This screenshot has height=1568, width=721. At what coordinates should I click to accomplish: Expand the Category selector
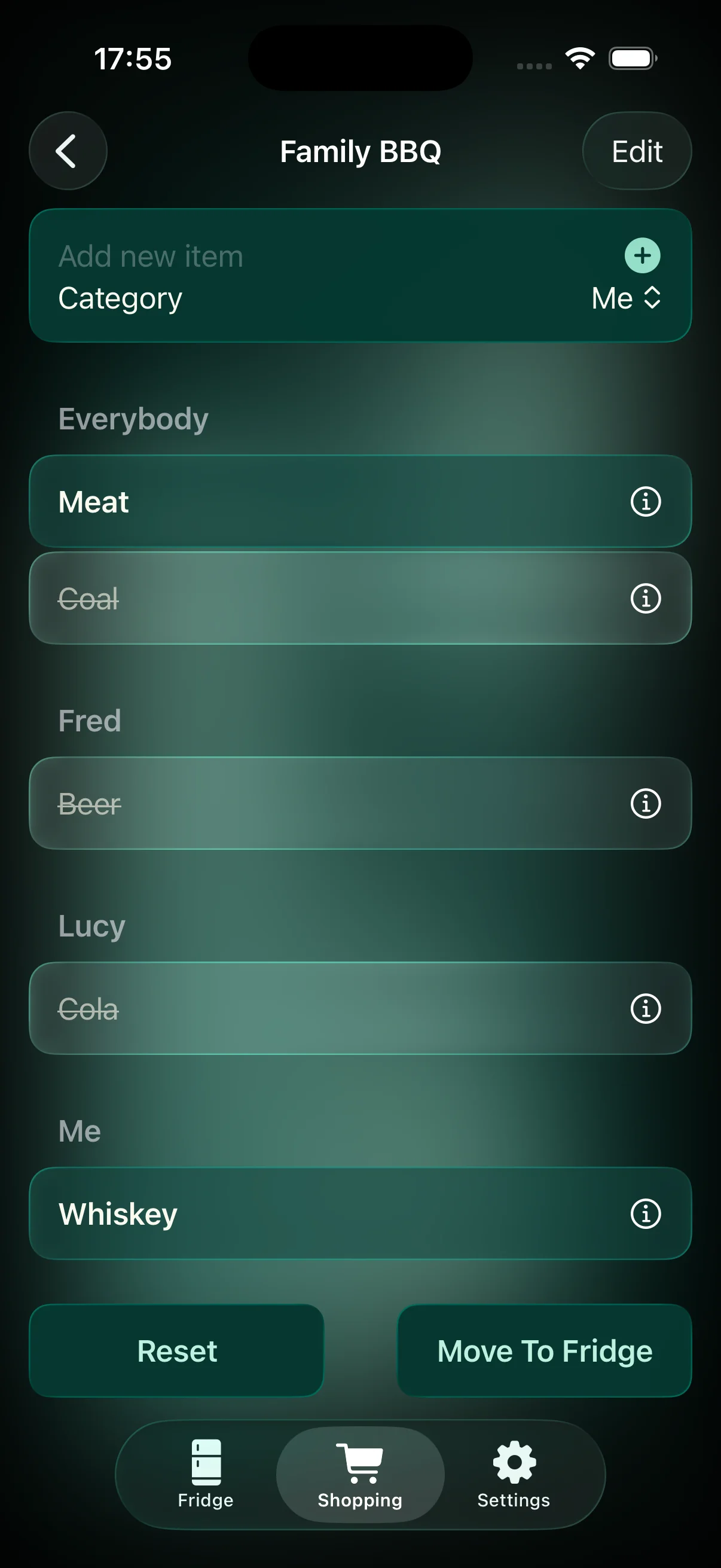pyautogui.click(x=120, y=298)
